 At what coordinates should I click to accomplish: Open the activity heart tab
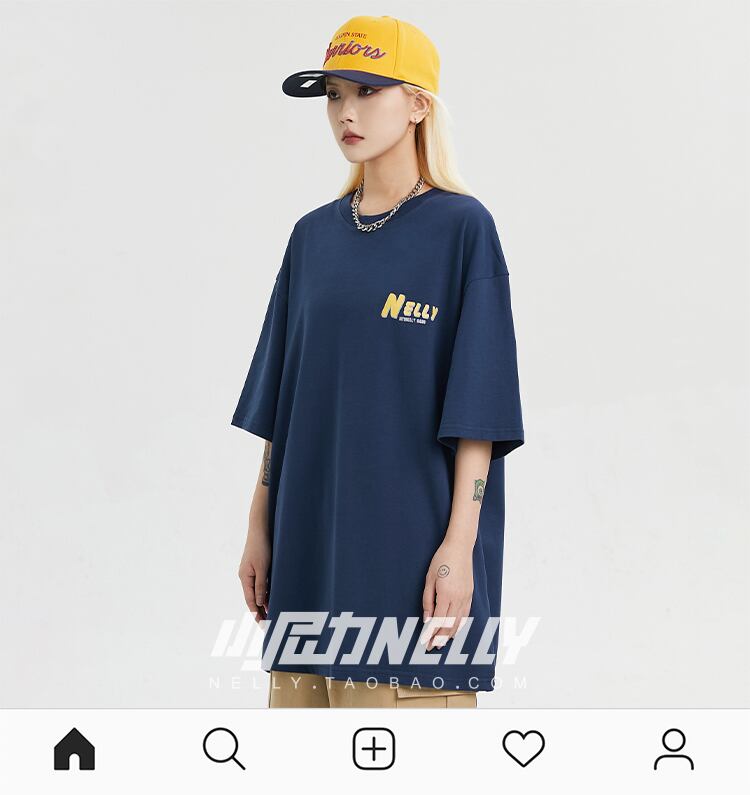pyautogui.click(x=524, y=749)
